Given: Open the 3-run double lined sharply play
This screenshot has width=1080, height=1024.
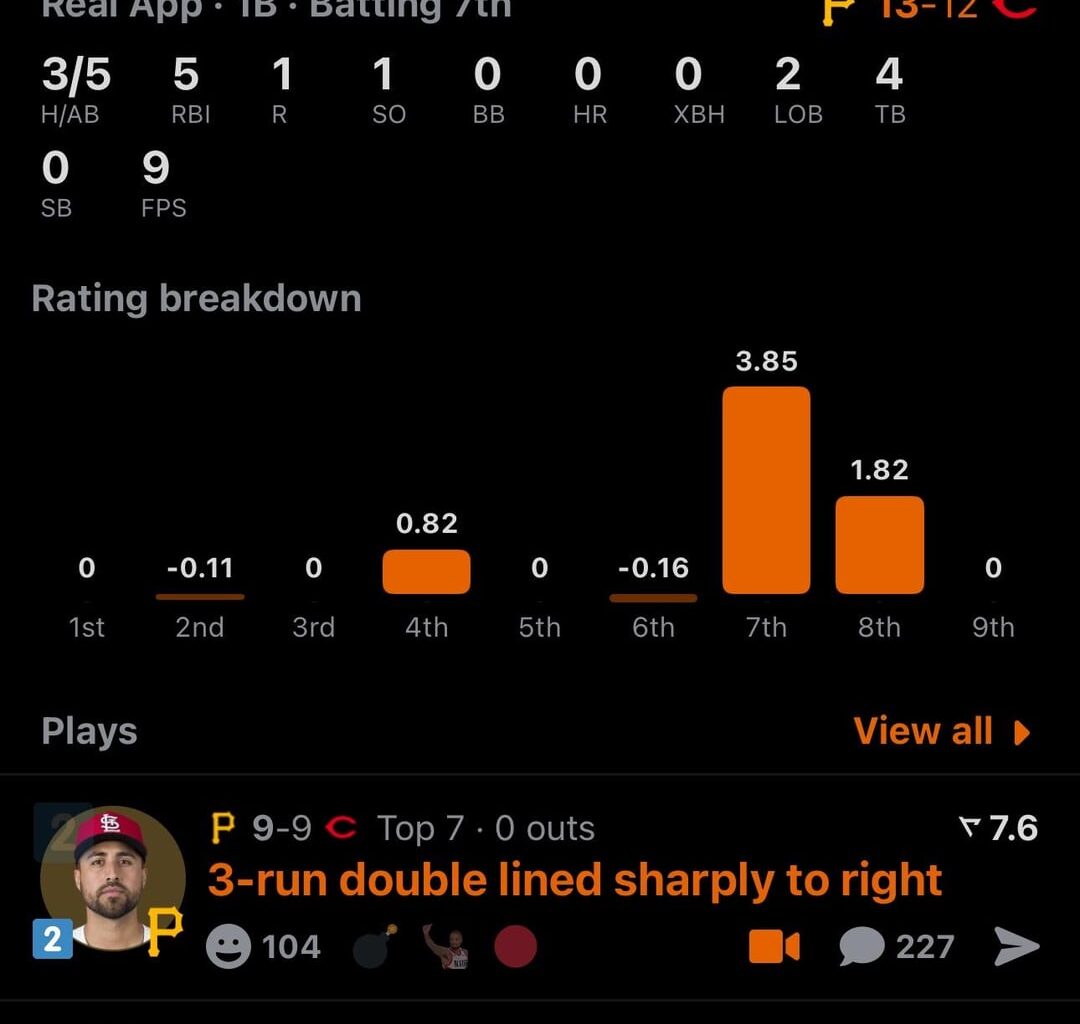Looking at the screenshot, I should (575, 881).
